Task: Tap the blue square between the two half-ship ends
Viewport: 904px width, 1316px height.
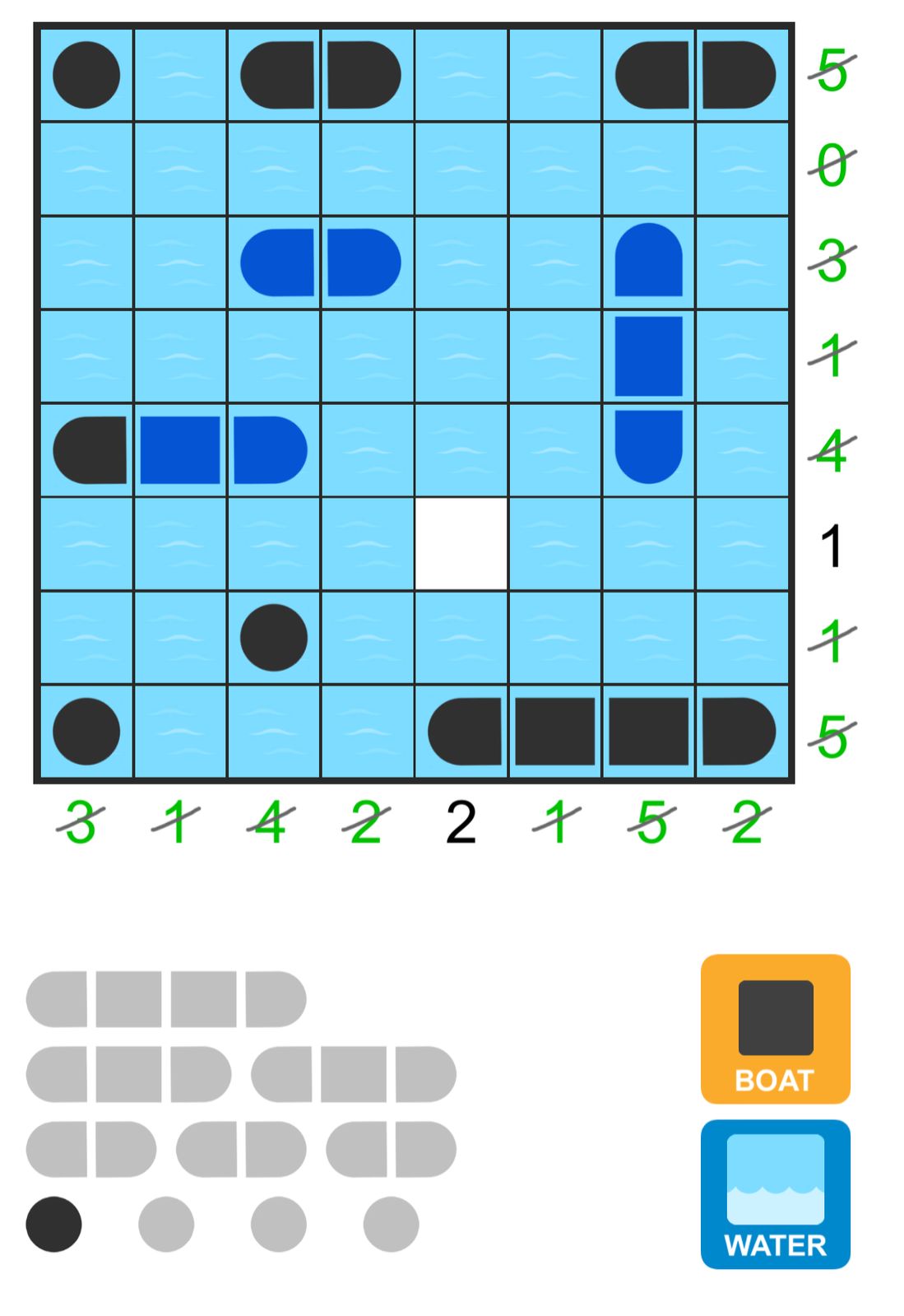Action: tap(180, 450)
